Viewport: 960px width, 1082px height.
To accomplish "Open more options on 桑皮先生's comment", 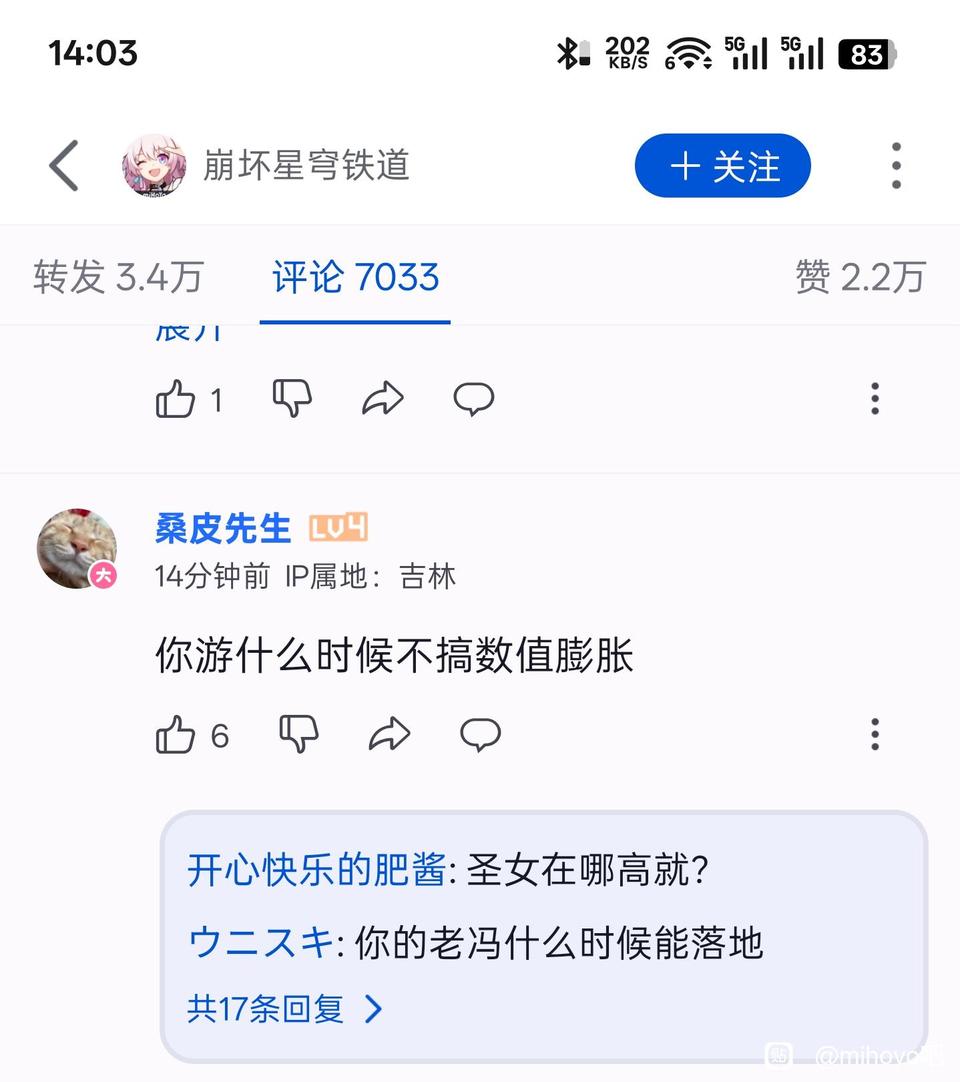I will (x=875, y=735).
